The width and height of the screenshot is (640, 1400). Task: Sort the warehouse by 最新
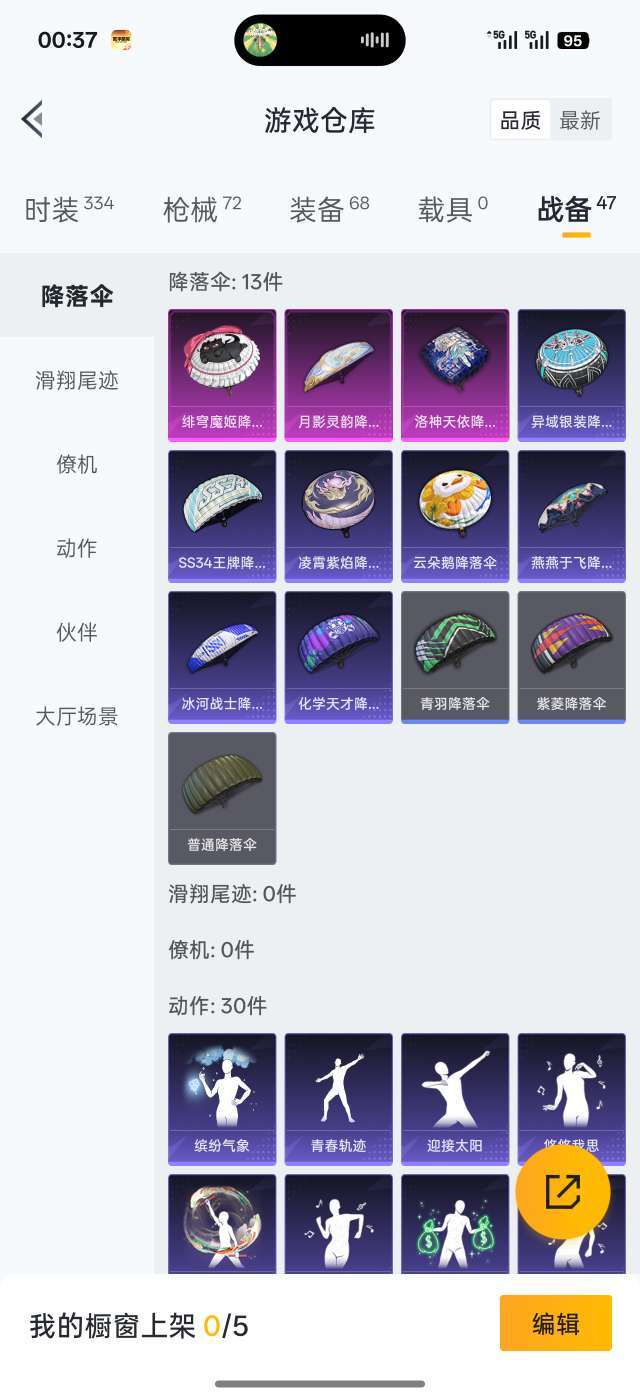pyautogui.click(x=580, y=120)
